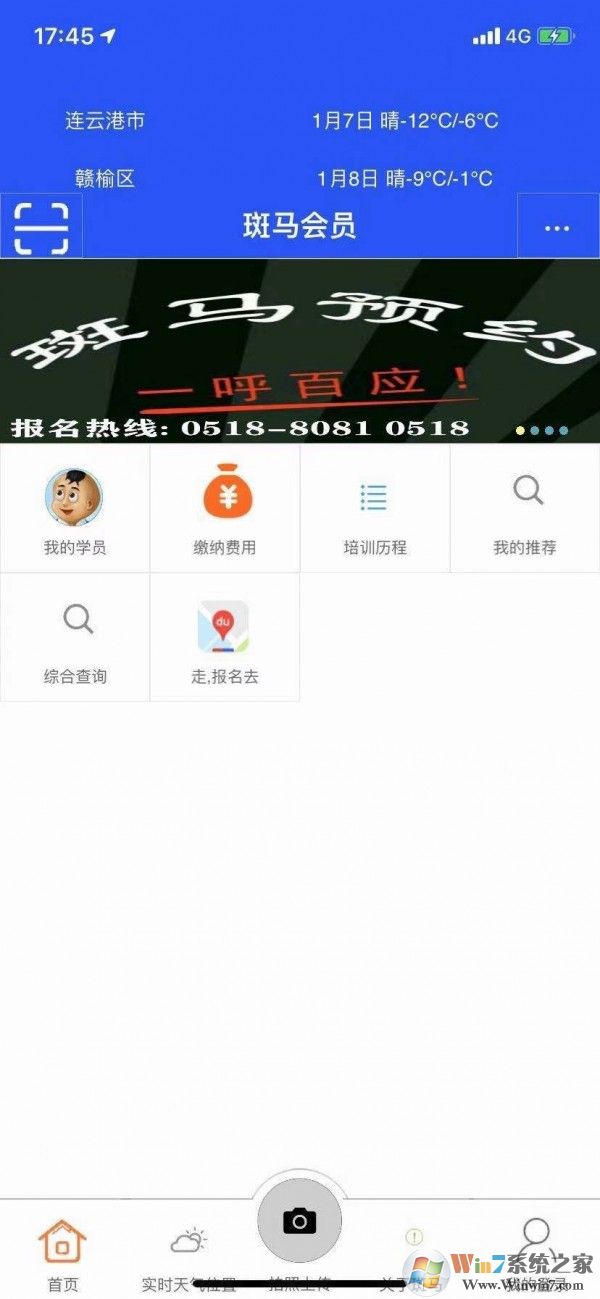
Task: Tap the camera button to upload photo
Action: (299, 1221)
